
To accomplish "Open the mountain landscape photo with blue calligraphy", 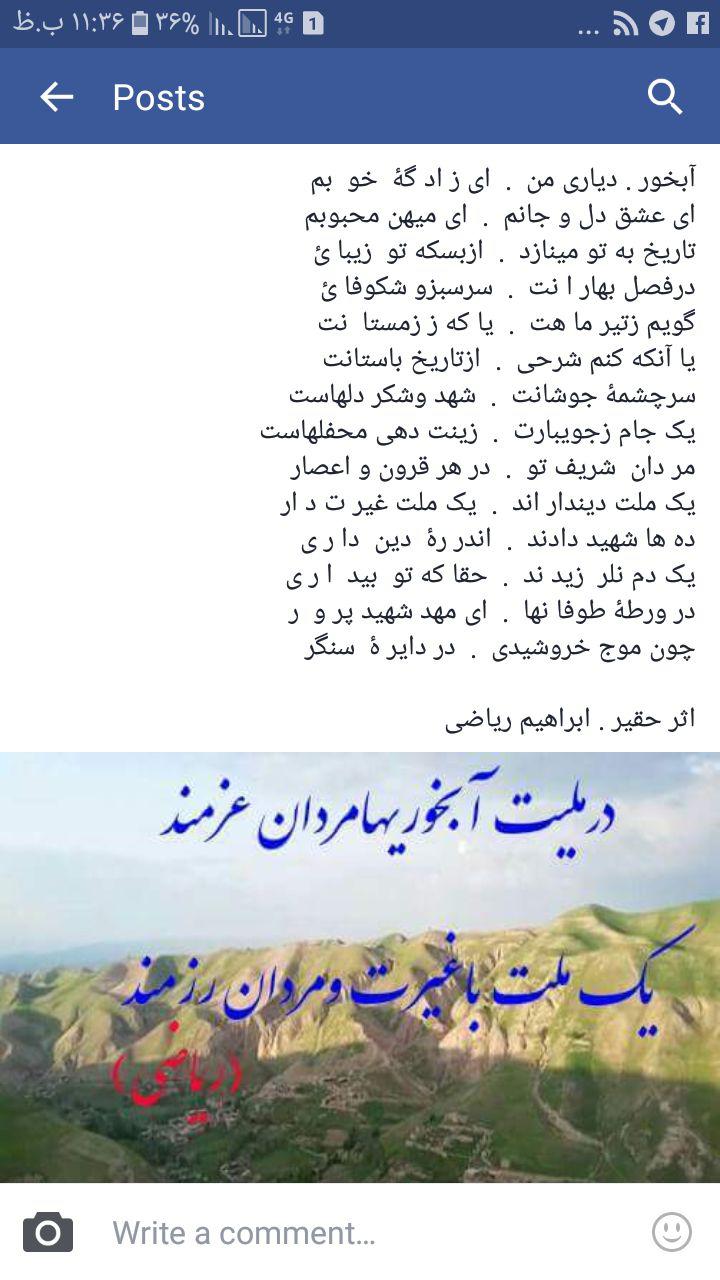I will click(x=360, y=967).
